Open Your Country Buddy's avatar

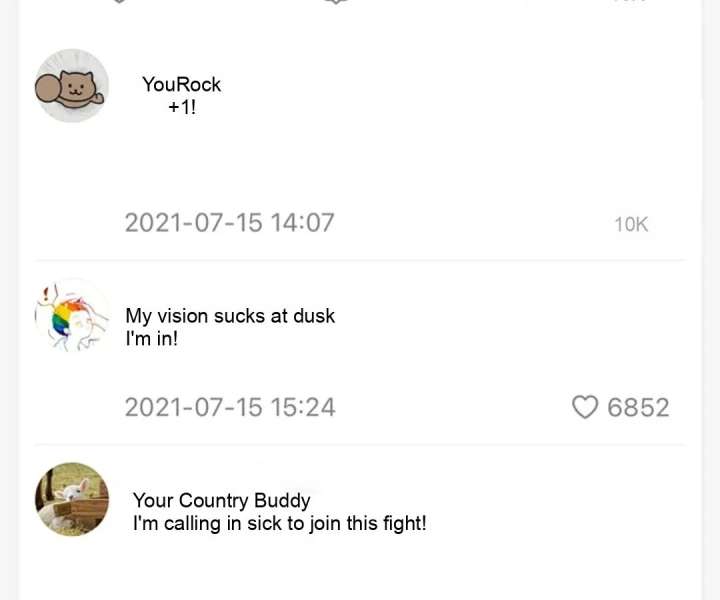[x=72, y=499]
